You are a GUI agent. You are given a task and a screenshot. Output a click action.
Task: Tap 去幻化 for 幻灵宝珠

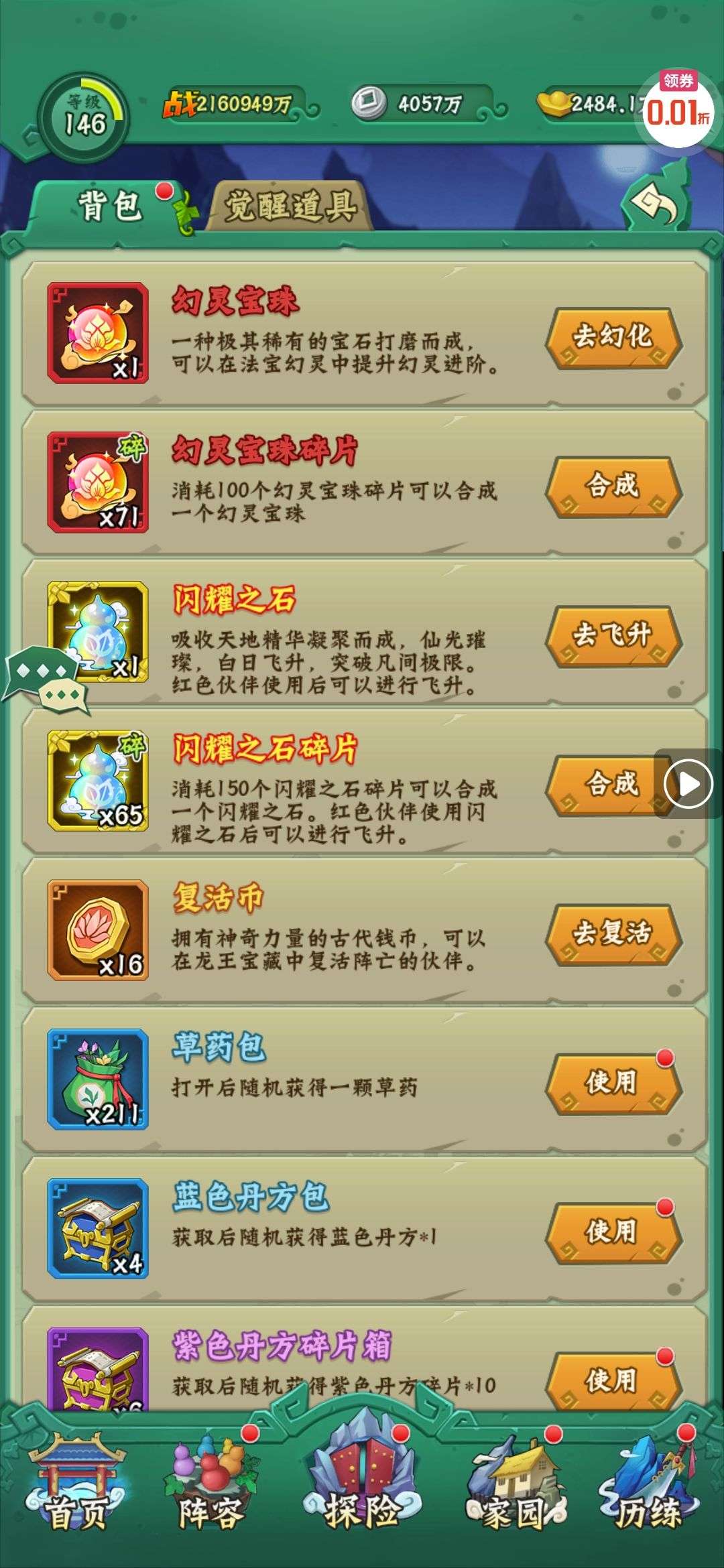[x=613, y=336]
